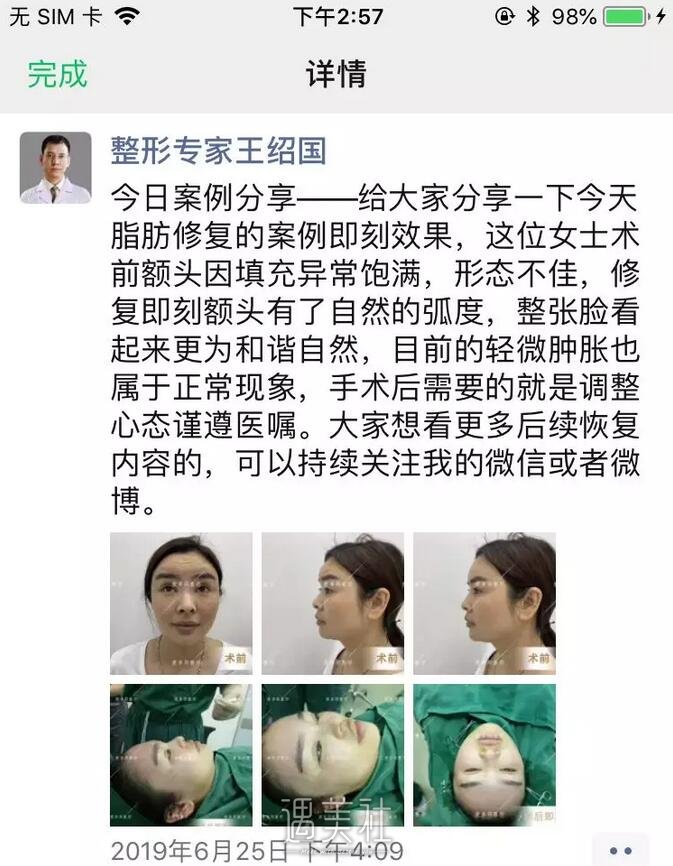This screenshot has height=866, width=673.
Task: Open the middle post-op photo in bottom row
Action: coord(333,754)
